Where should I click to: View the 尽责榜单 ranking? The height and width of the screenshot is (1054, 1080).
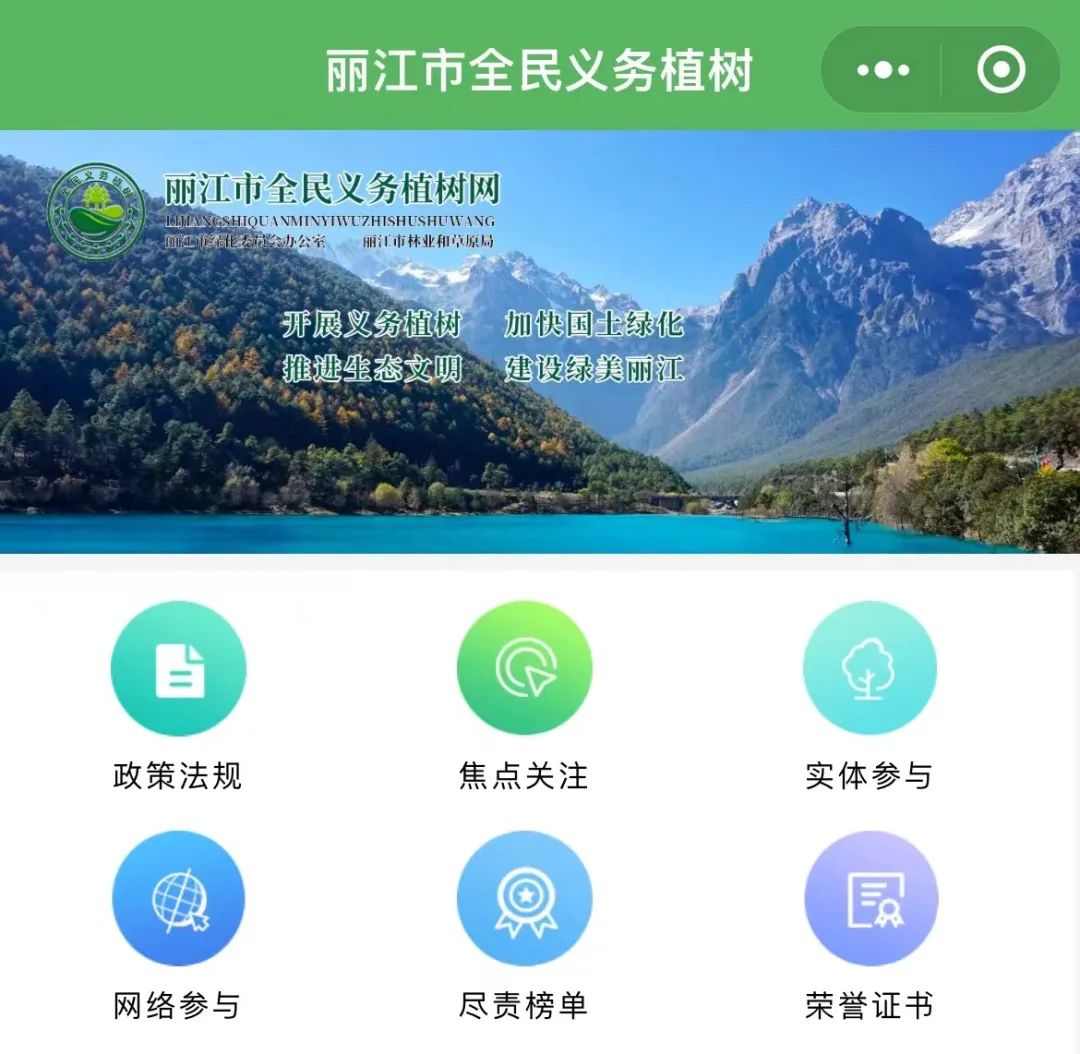tap(524, 898)
